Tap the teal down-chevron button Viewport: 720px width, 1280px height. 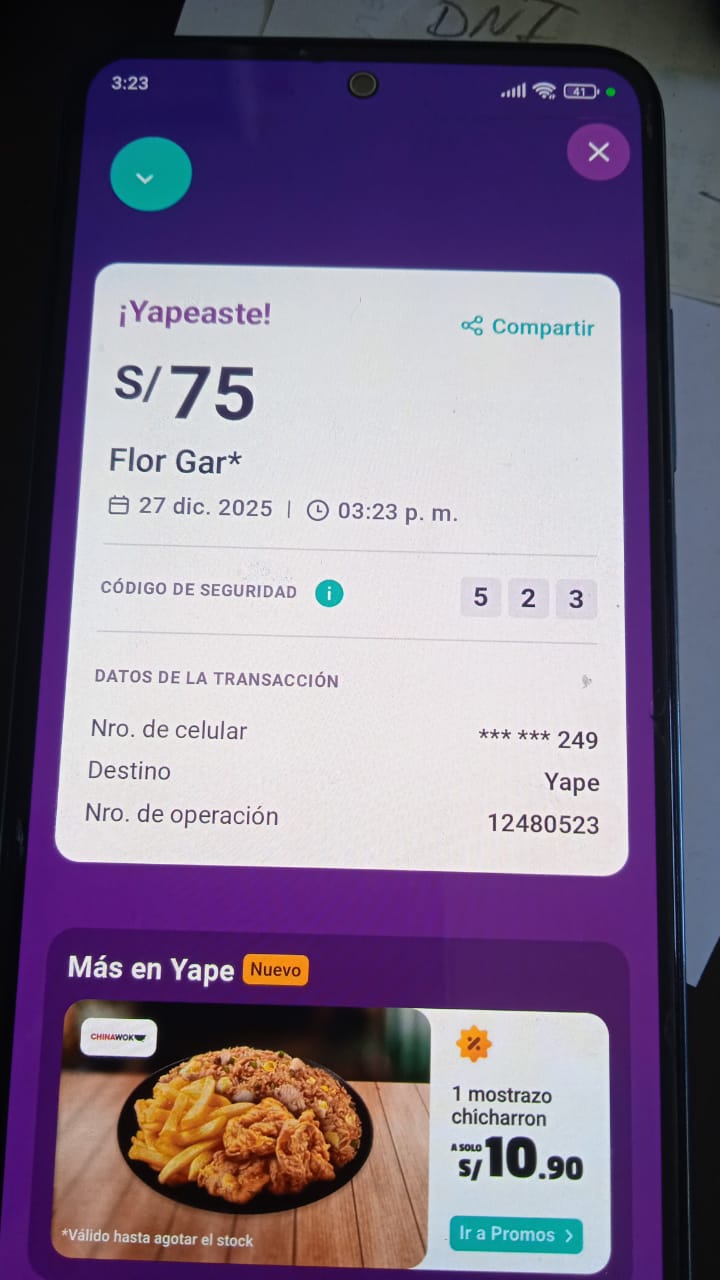pos(150,175)
